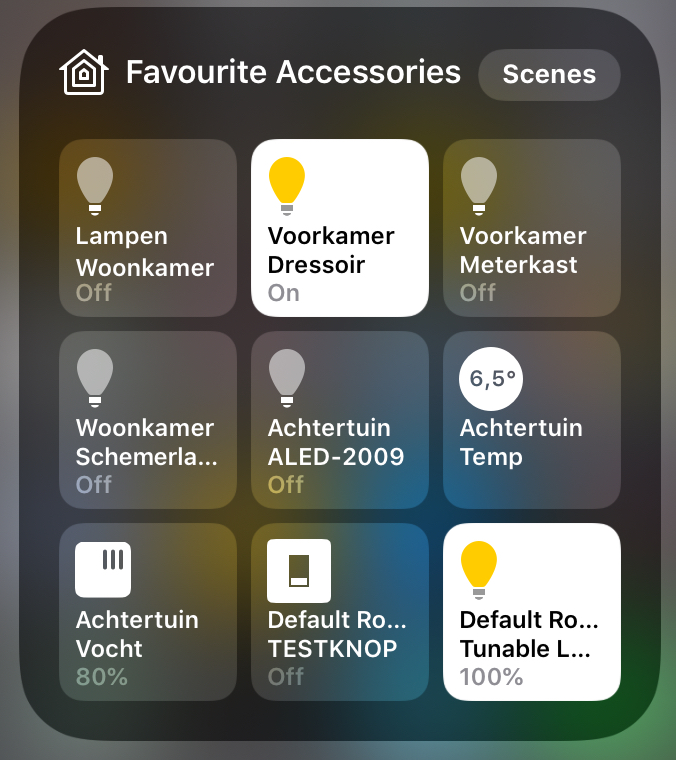The width and height of the screenshot is (676, 760).
Task: Open the Achtertuin Temp sensor tile
Action: click(x=531, y=420)
